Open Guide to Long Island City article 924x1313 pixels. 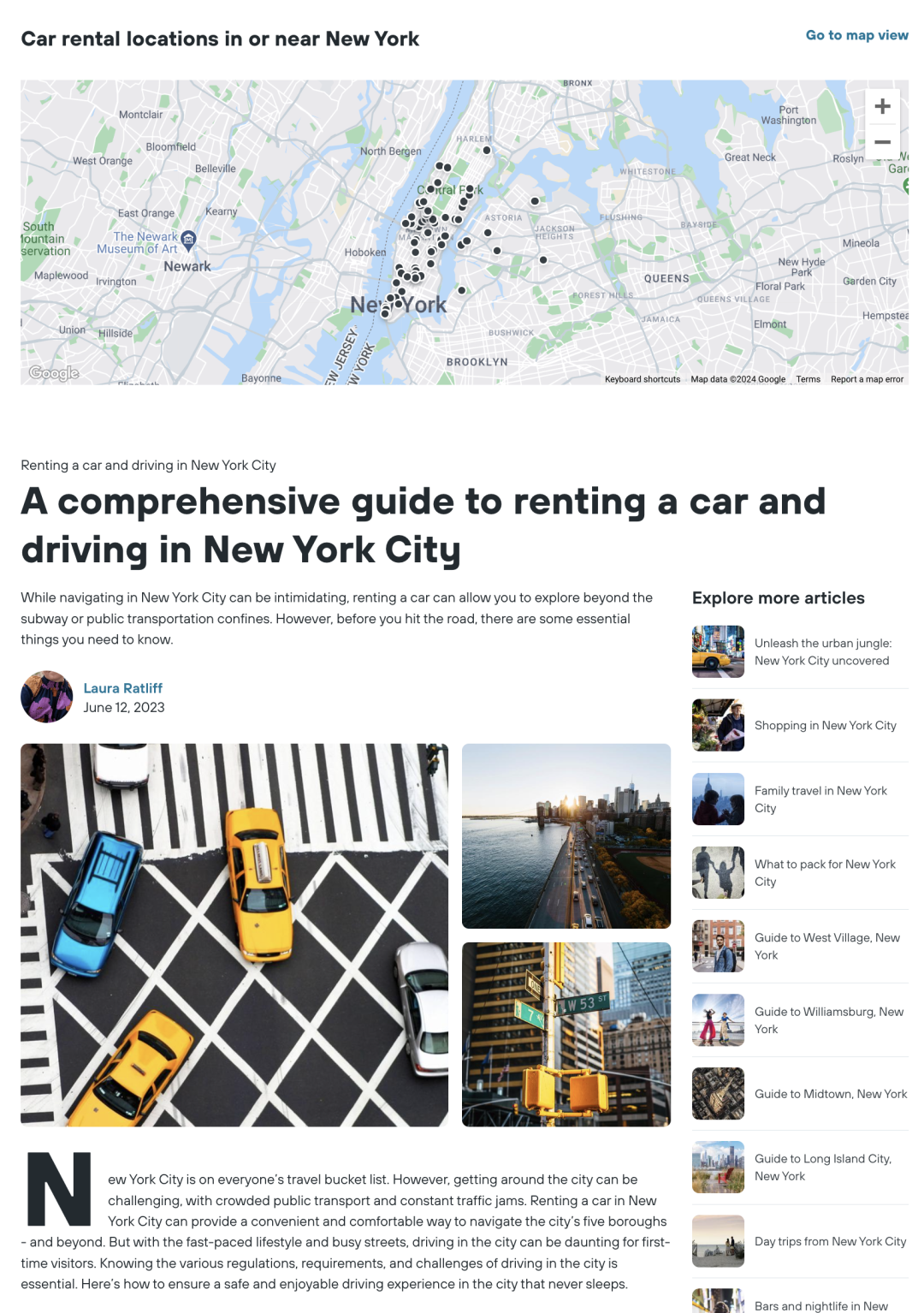point(822,1167)
